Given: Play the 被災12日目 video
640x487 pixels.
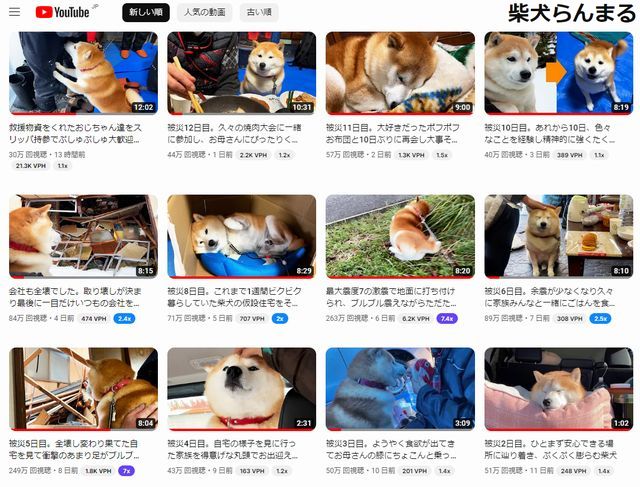Looking at the screenshot, I should tap(241, 73).
